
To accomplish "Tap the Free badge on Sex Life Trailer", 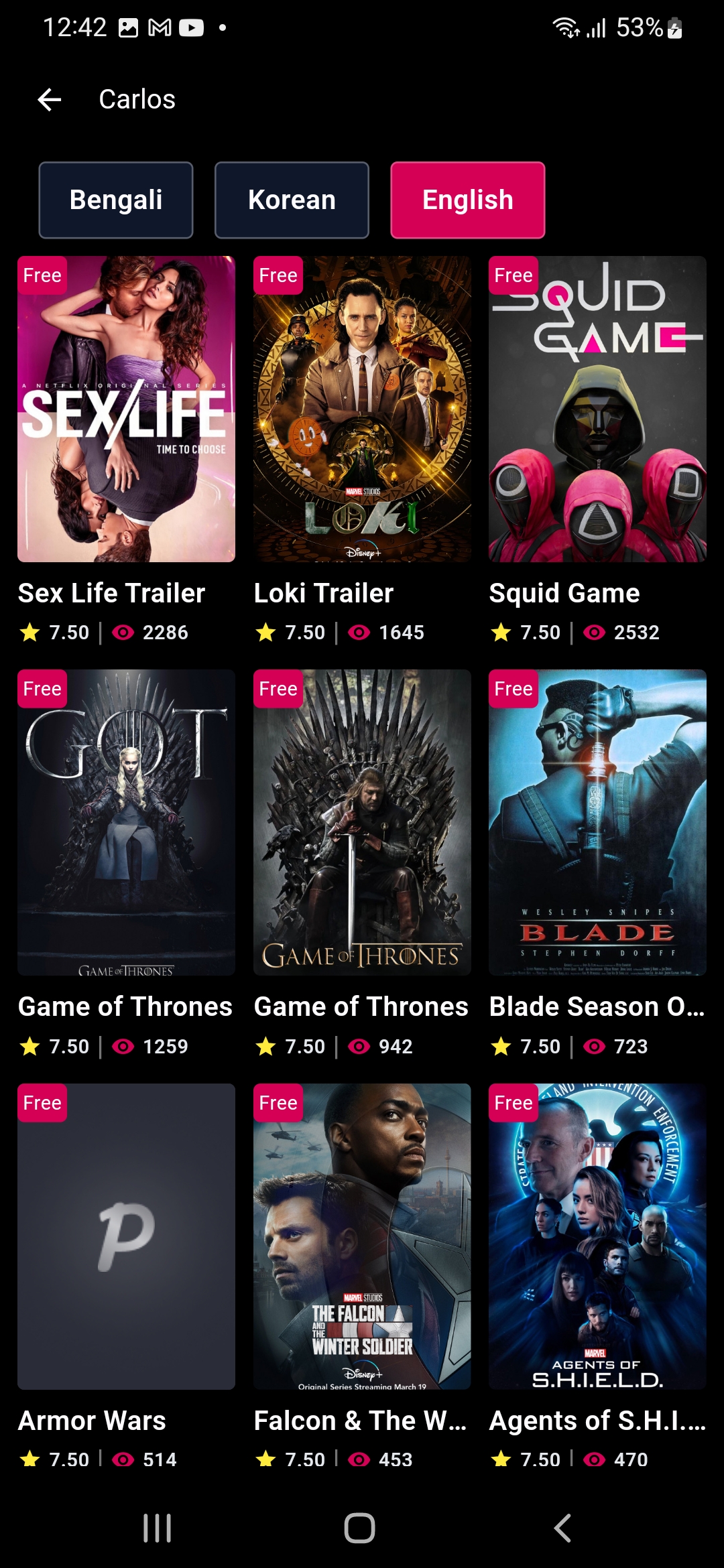I will 42,275.
